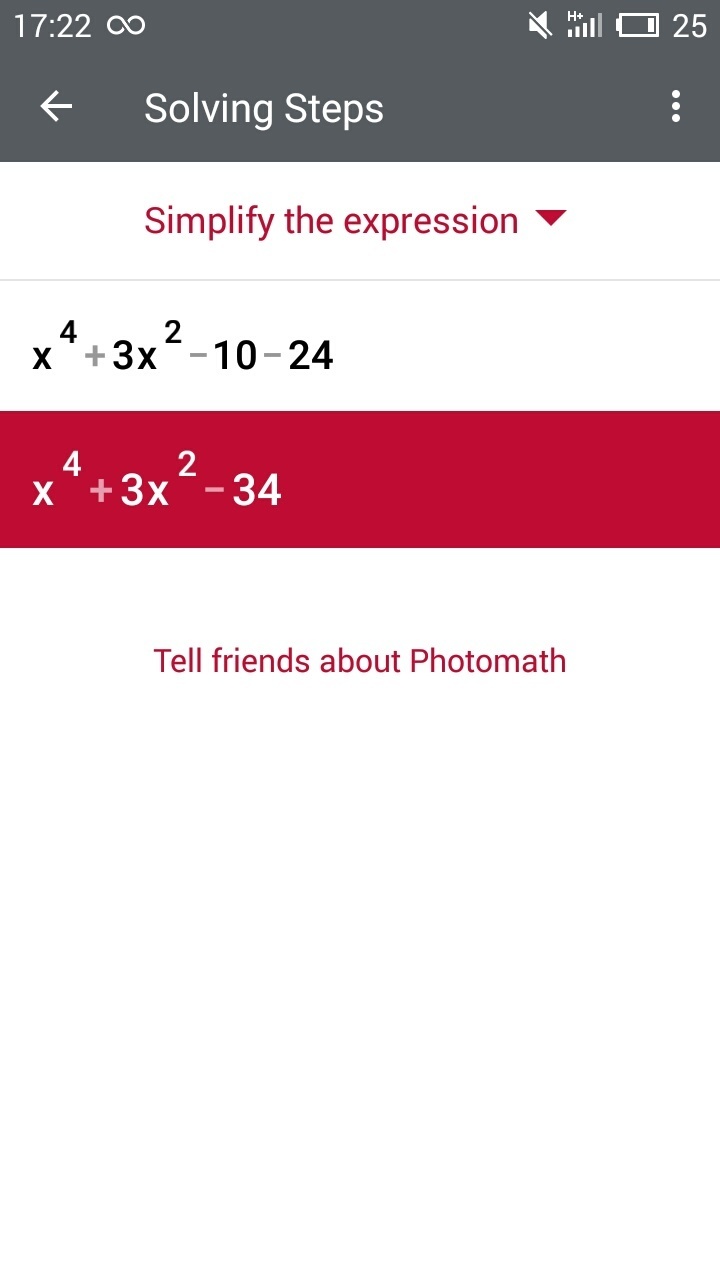This screenshot has height=1280, width=720.
Task: Open the three-dot overflow menu
Action: pyautogui.click(x=676, y=107)
